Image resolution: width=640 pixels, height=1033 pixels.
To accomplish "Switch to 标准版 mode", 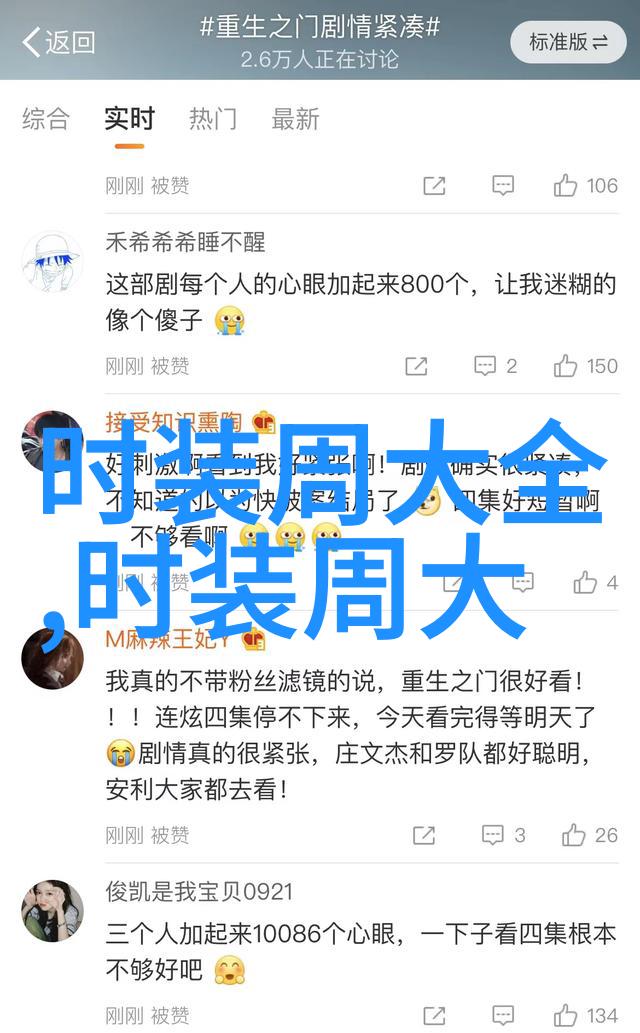I will tap(568, 42).
